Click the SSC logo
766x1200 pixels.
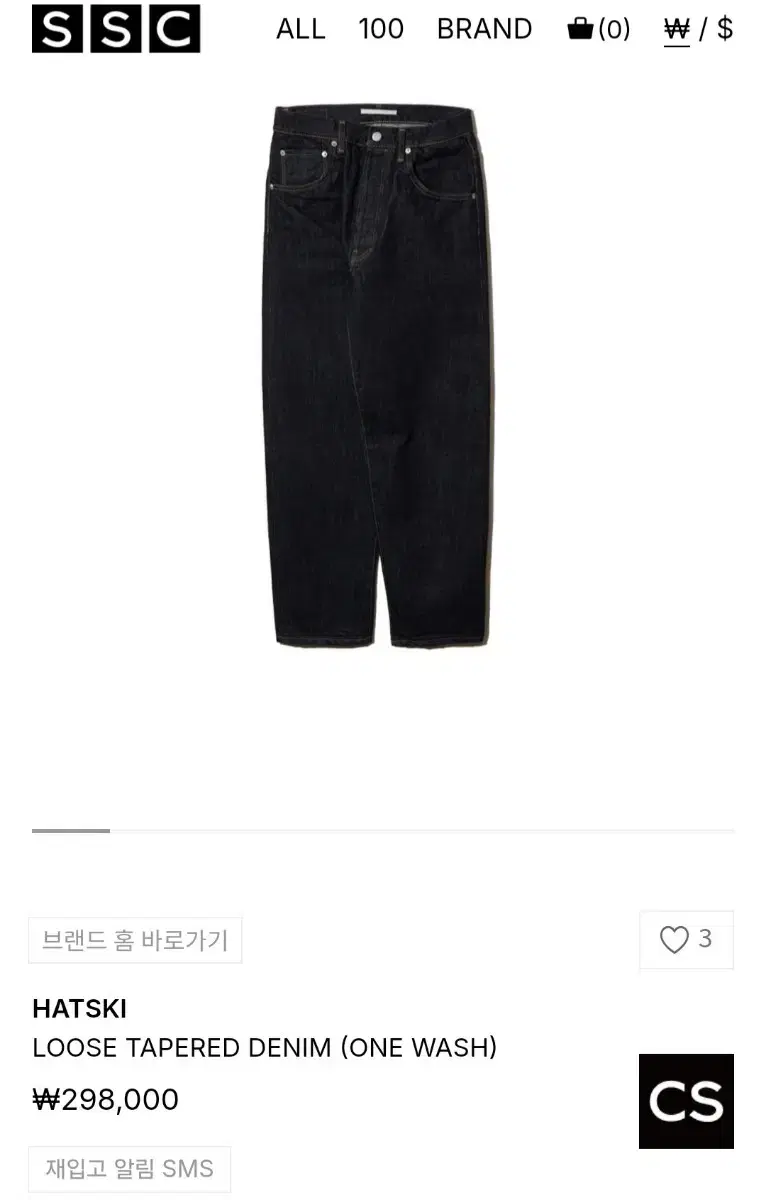pos(115,28)
